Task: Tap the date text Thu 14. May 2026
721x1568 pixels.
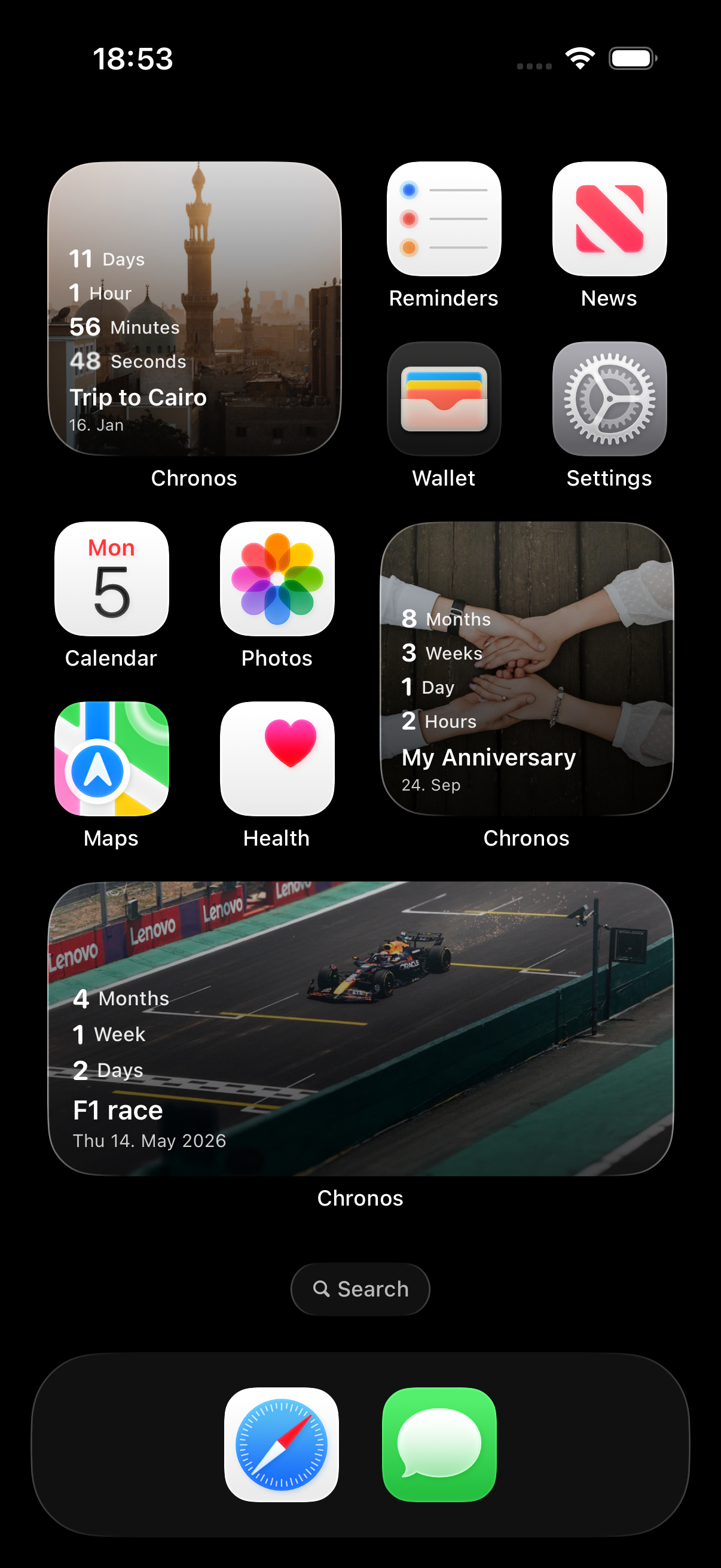Action: pyautogui.click(x=149, y=1140)
